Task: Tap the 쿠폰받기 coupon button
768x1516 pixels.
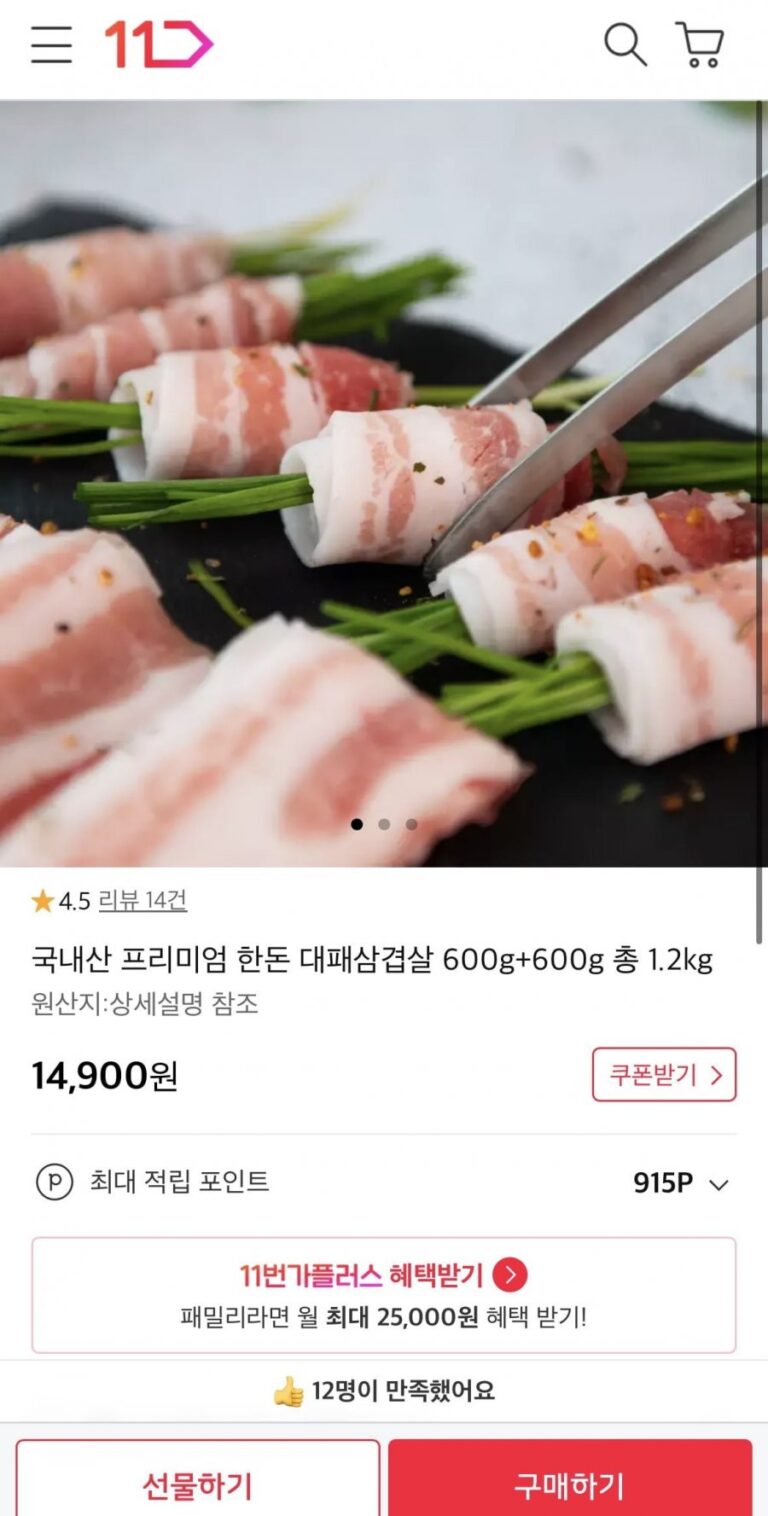Action: click(664, 1075)
